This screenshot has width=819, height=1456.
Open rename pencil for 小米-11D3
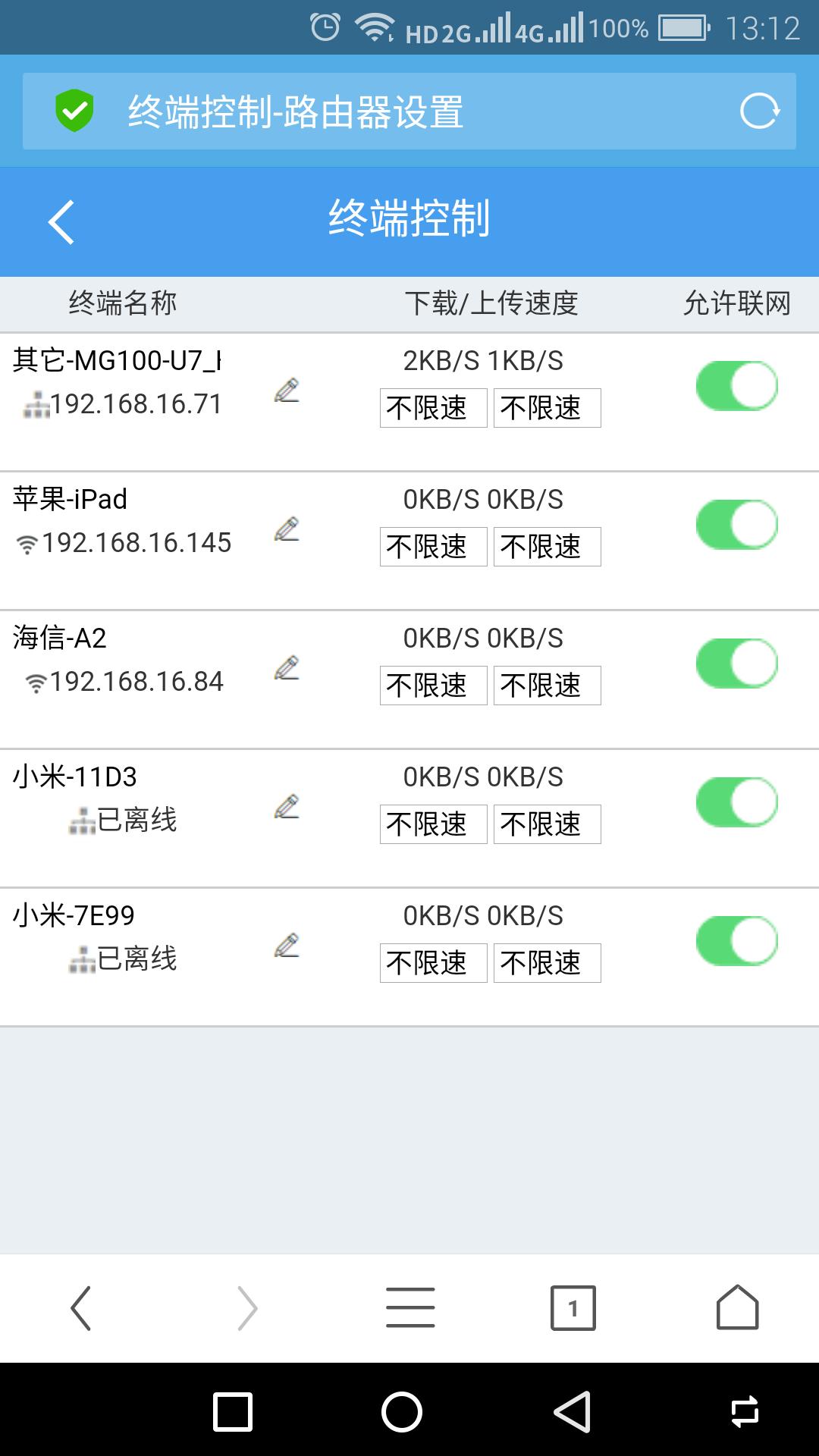287,808
